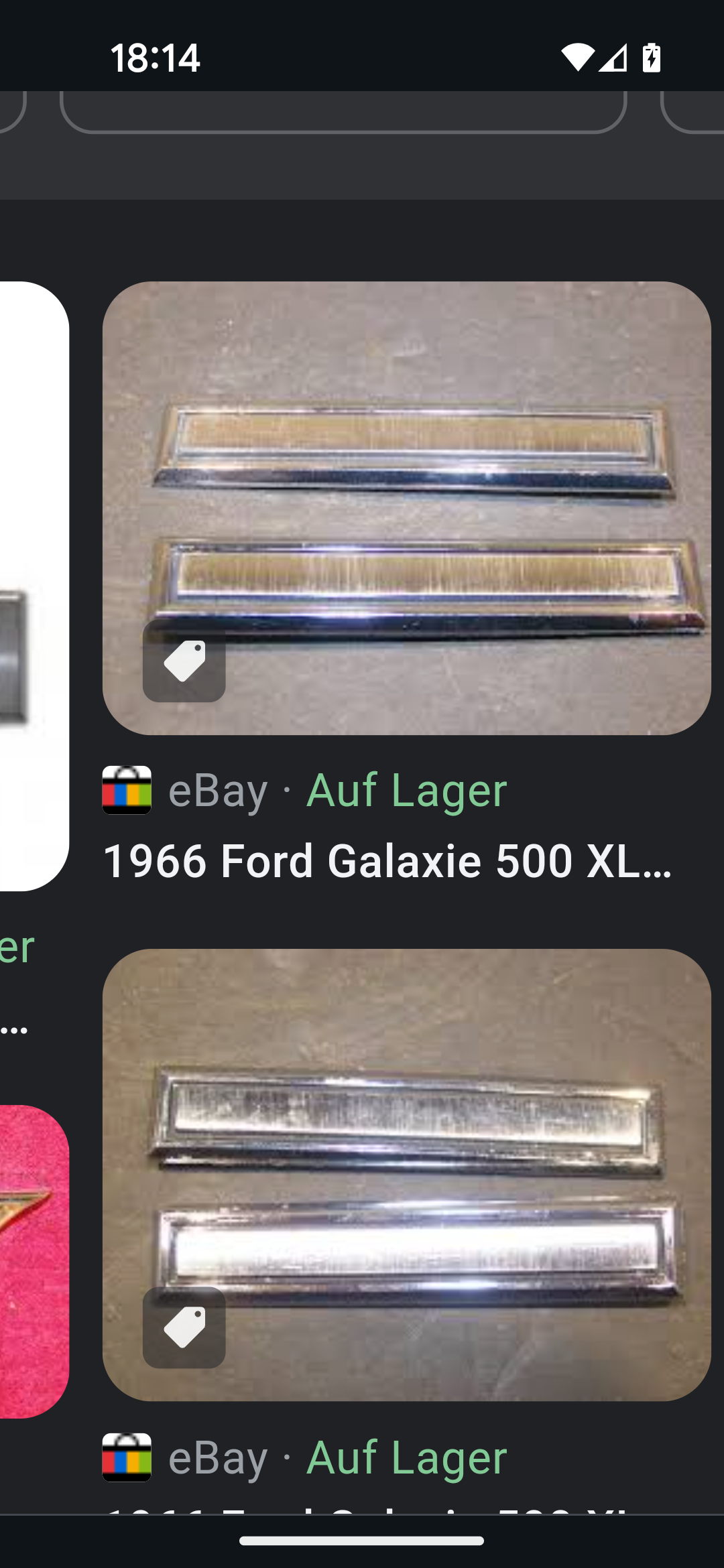Open the partially visible white-background result on the left
The height and width of the screenshot is (1568, 724).
coord(34,586)
